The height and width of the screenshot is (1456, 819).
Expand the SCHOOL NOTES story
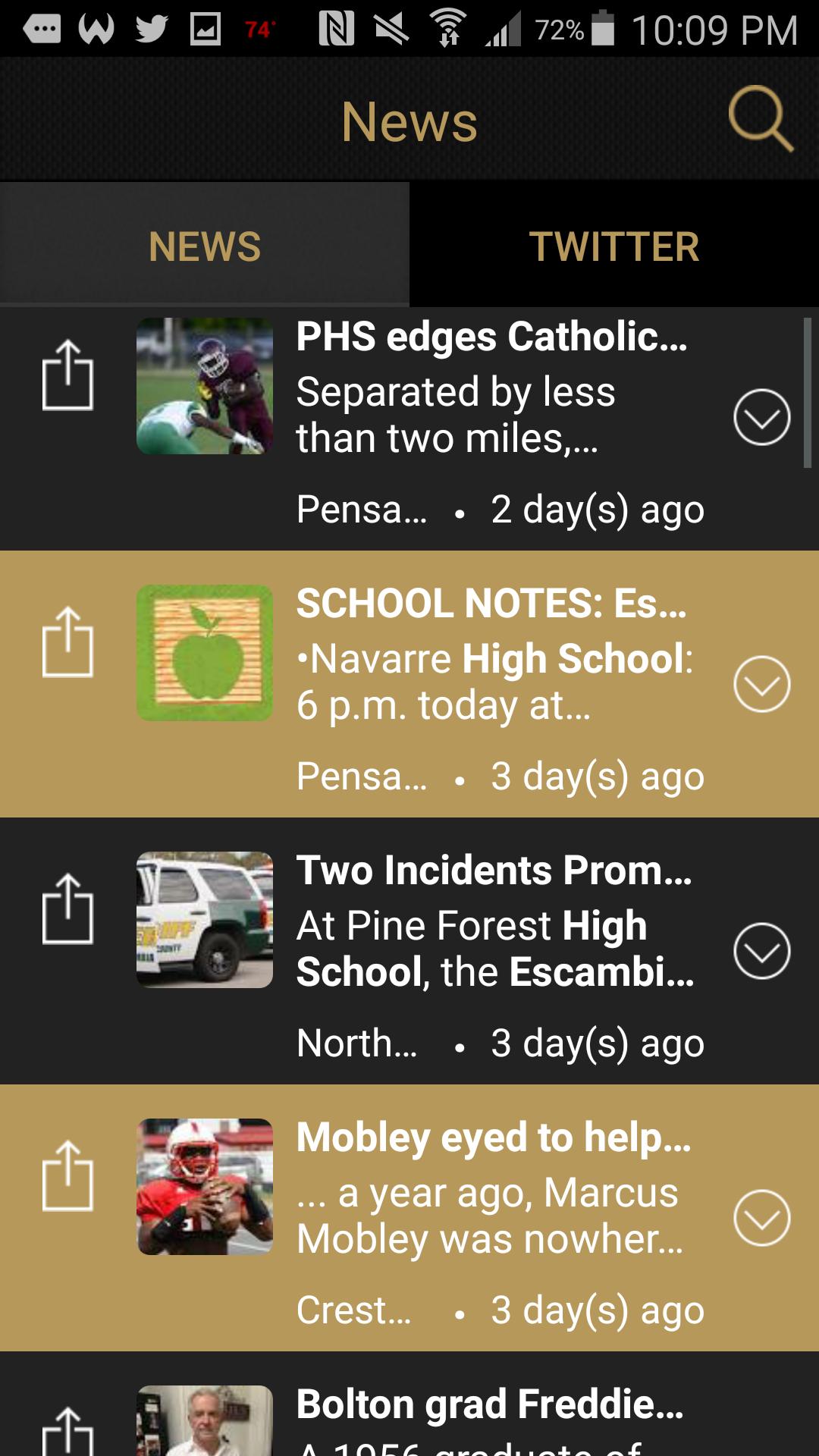pos(761,684)
